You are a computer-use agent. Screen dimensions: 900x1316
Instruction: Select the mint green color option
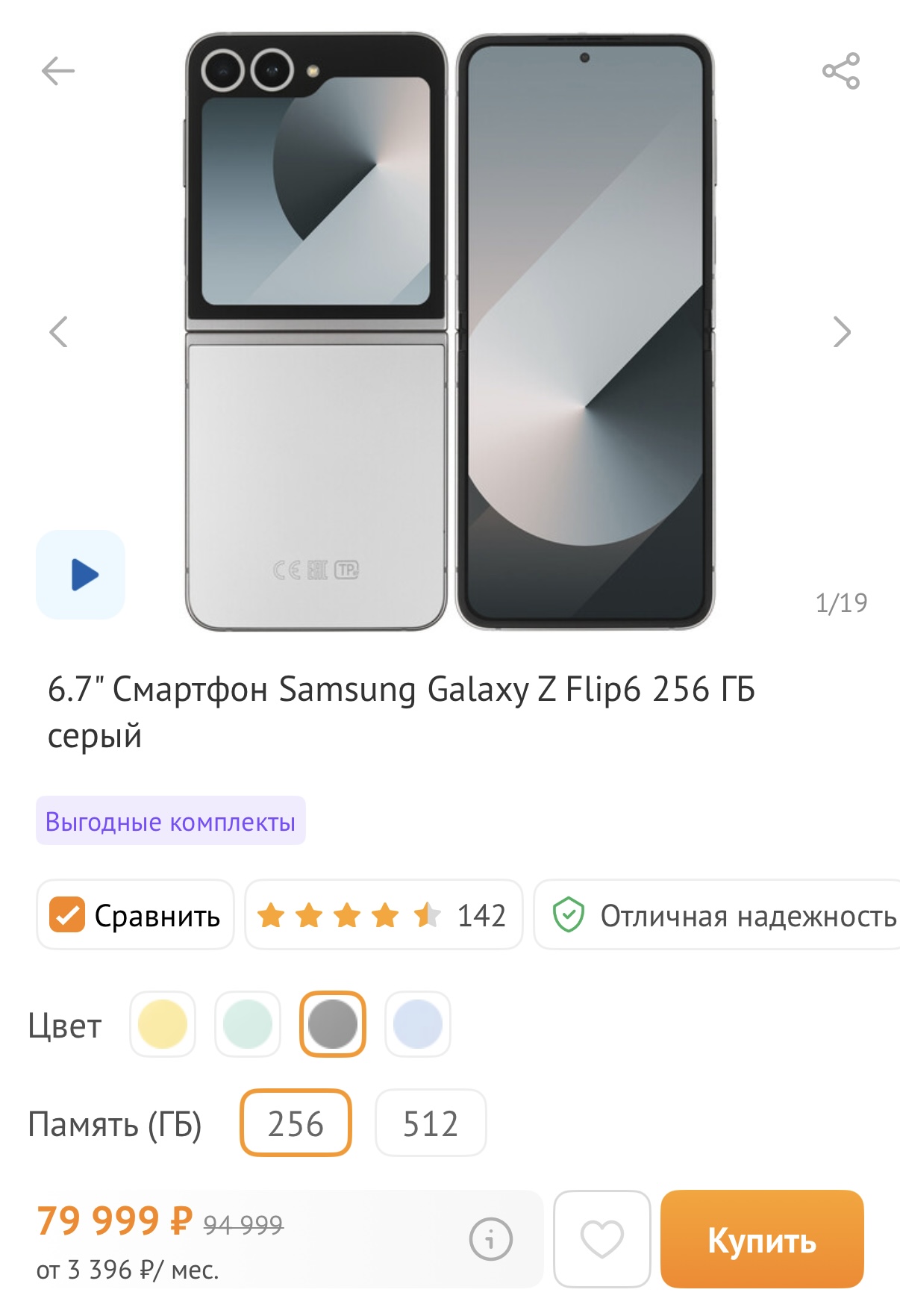click(248, 1024)
